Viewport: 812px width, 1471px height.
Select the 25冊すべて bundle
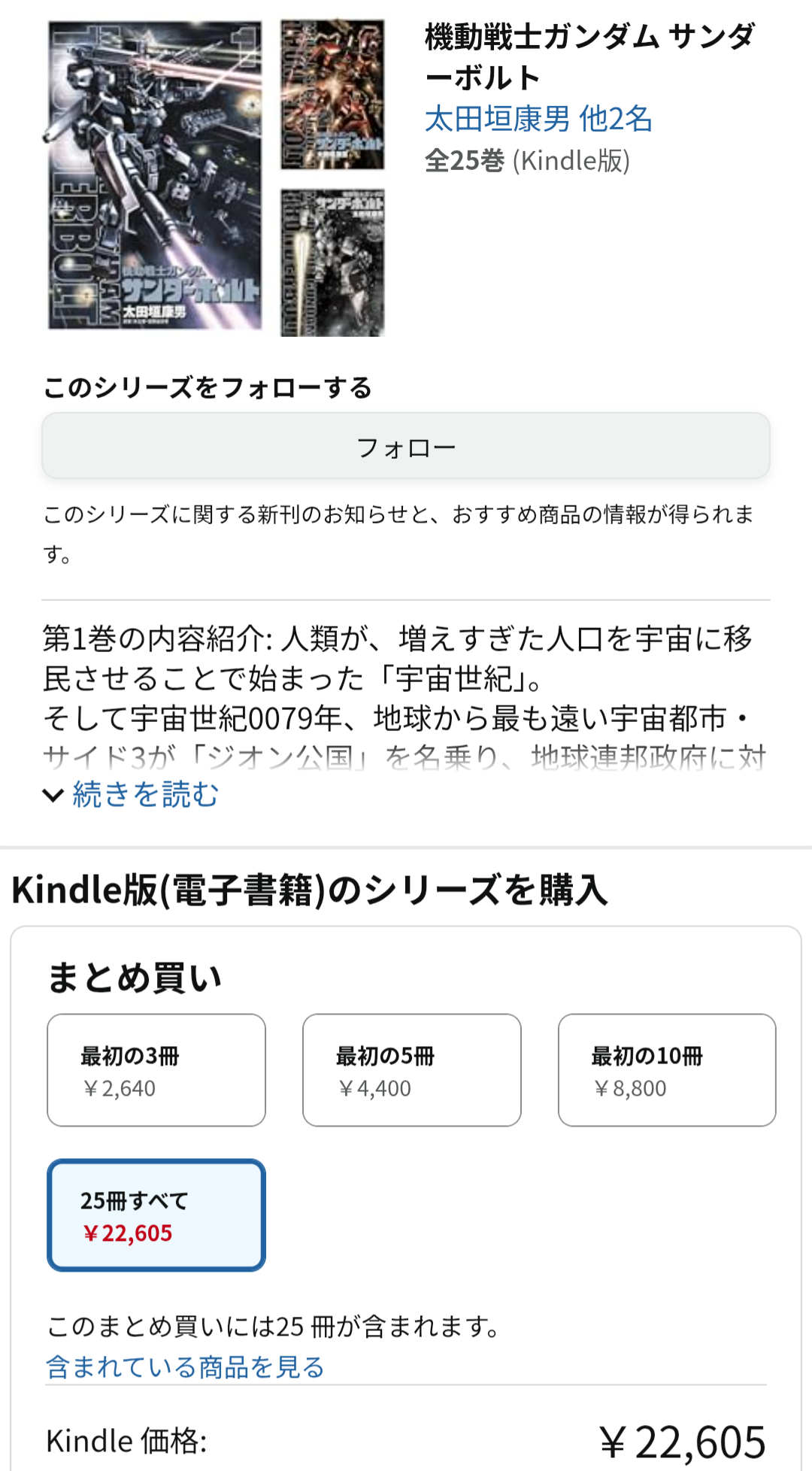(x=156, y=1215)
